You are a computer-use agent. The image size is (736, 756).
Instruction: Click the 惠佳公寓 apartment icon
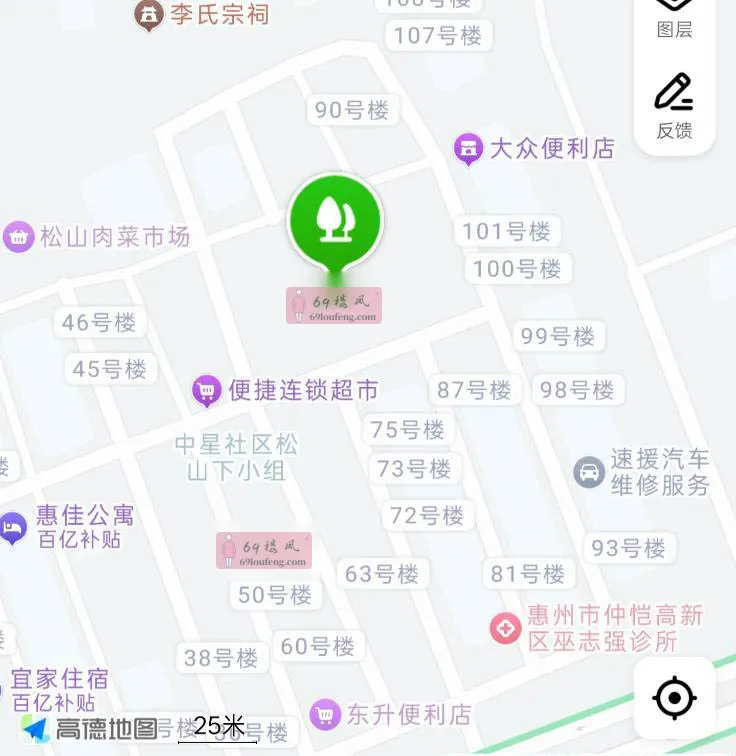coord(11,528)
